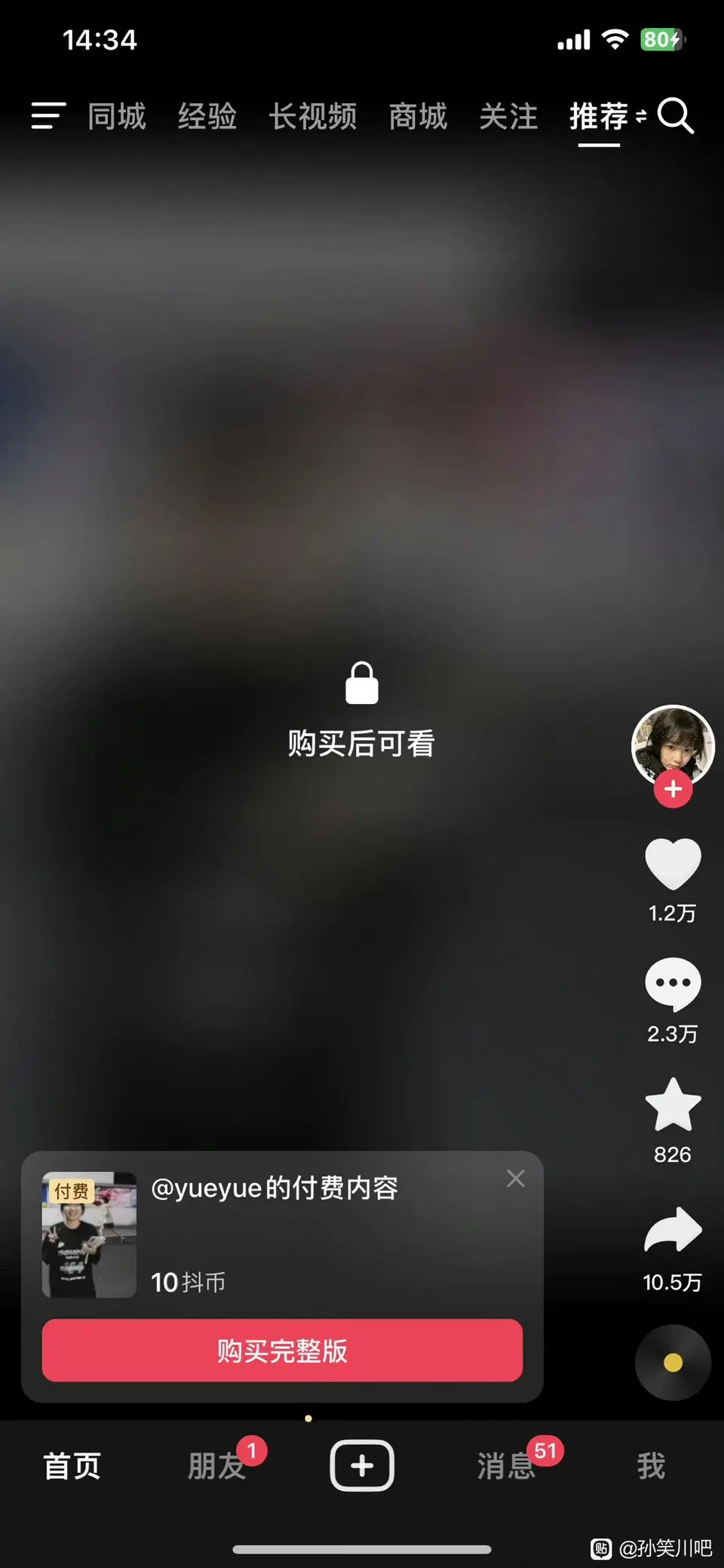Go to the 商城 tab

click(x=419, y=116)
